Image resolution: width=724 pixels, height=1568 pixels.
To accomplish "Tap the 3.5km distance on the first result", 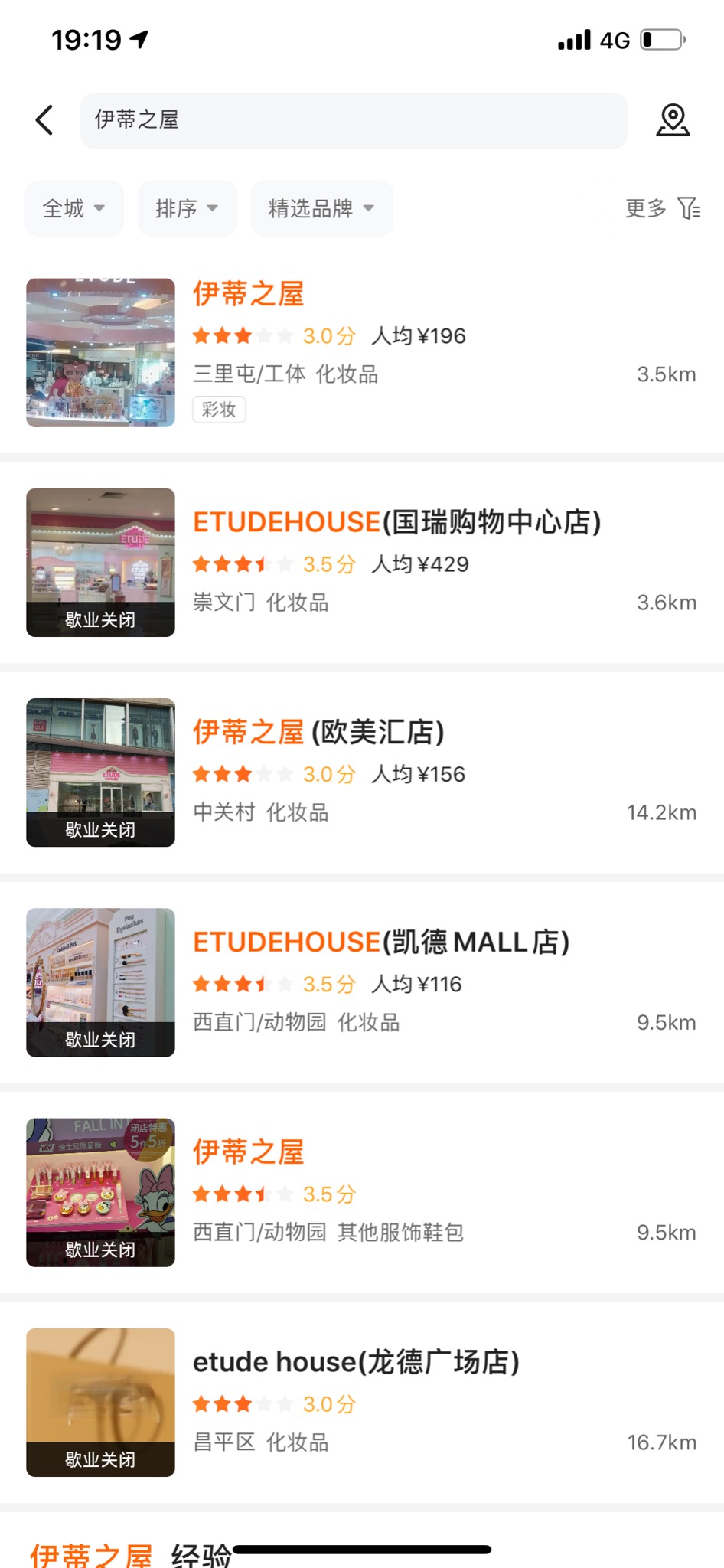I will [x=667, y=374].
